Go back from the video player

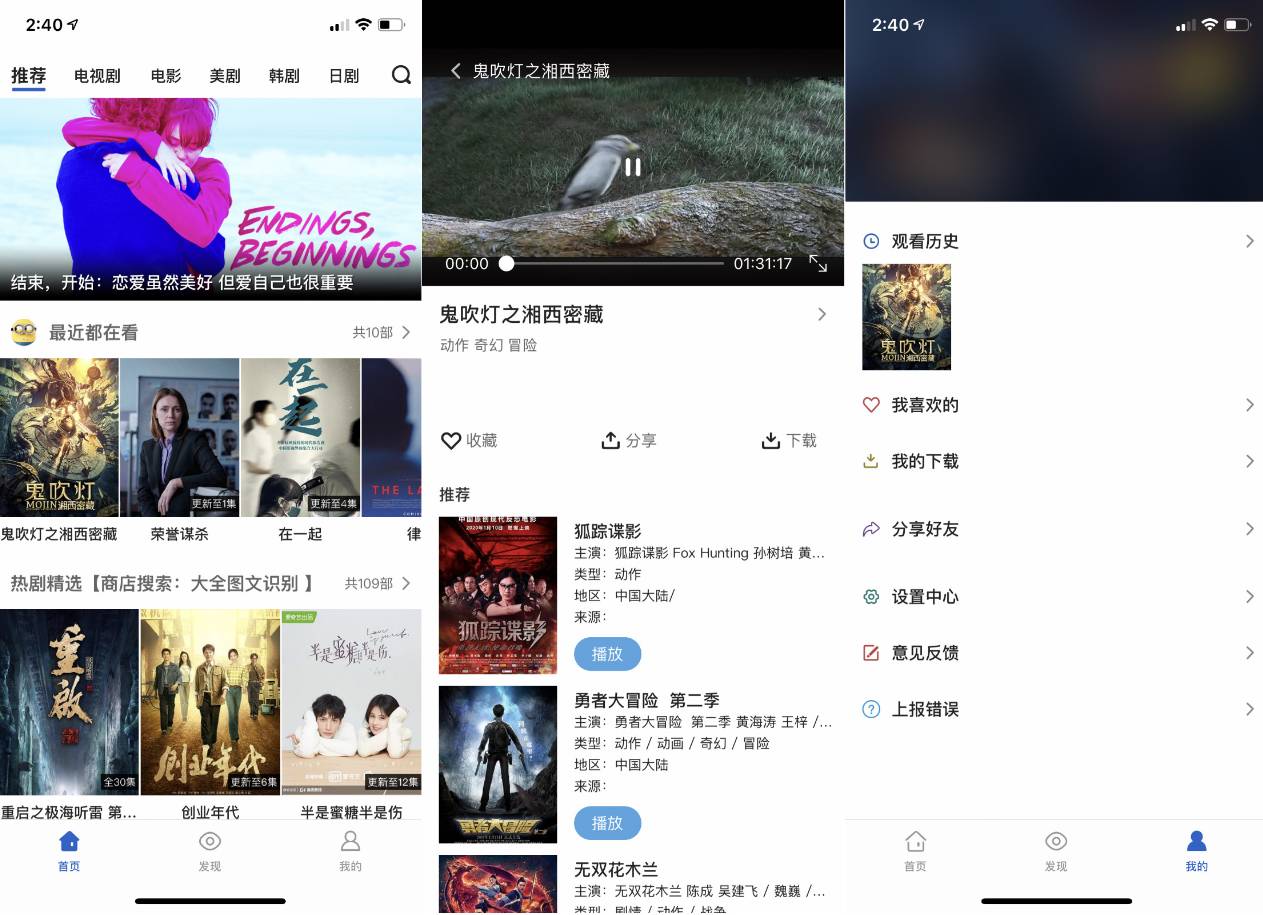(x=456, y=71)
